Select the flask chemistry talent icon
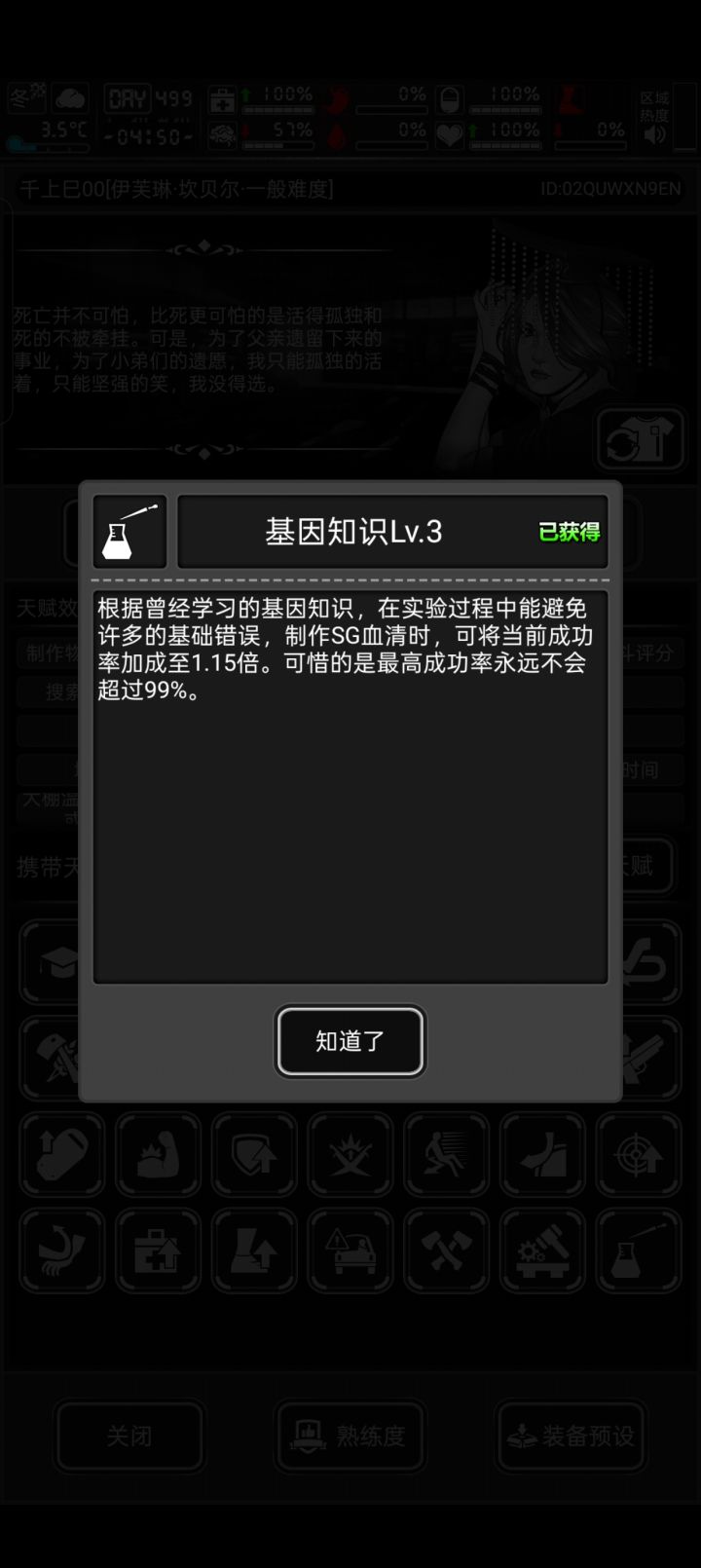This screenshot has height=1568, width=701. (x=639, y=1251)
